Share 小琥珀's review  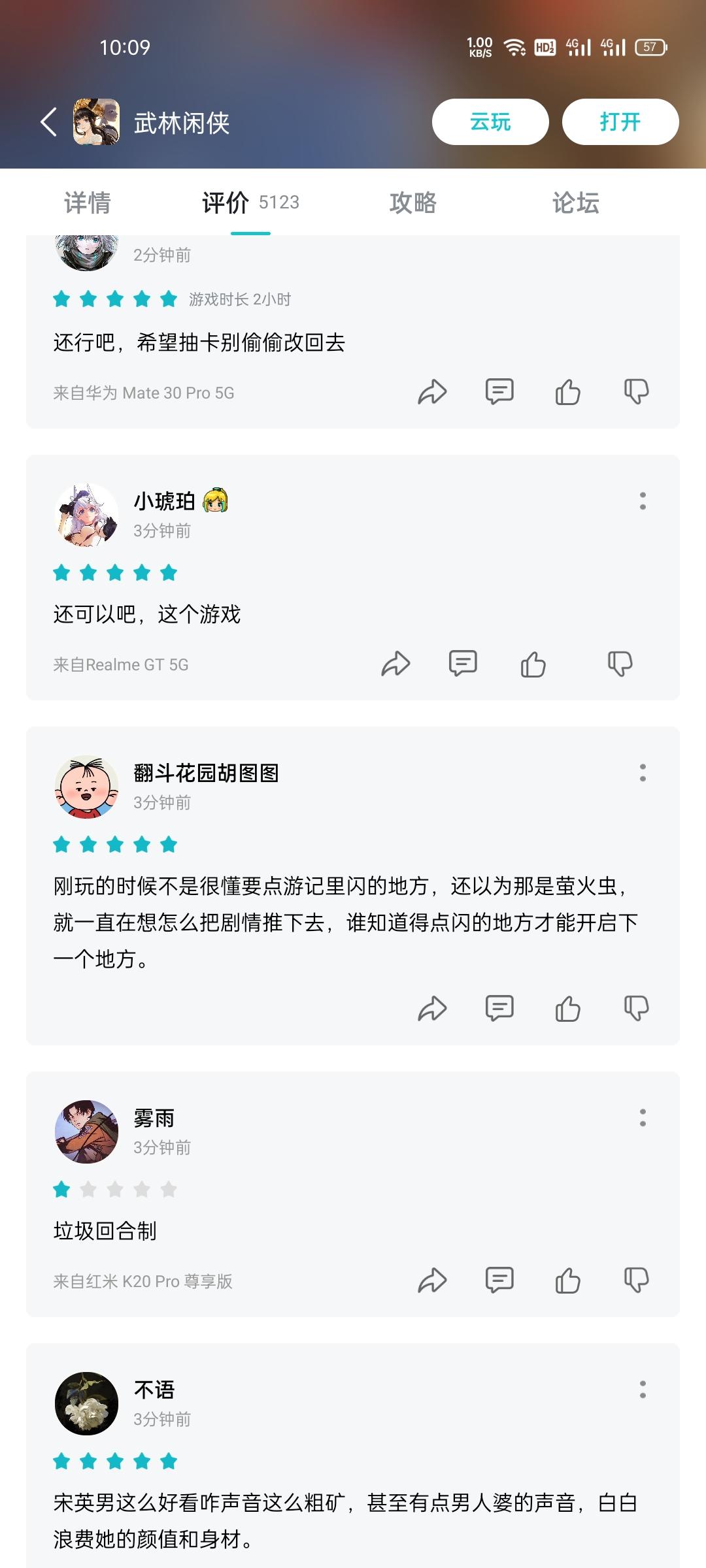point(395,664)
